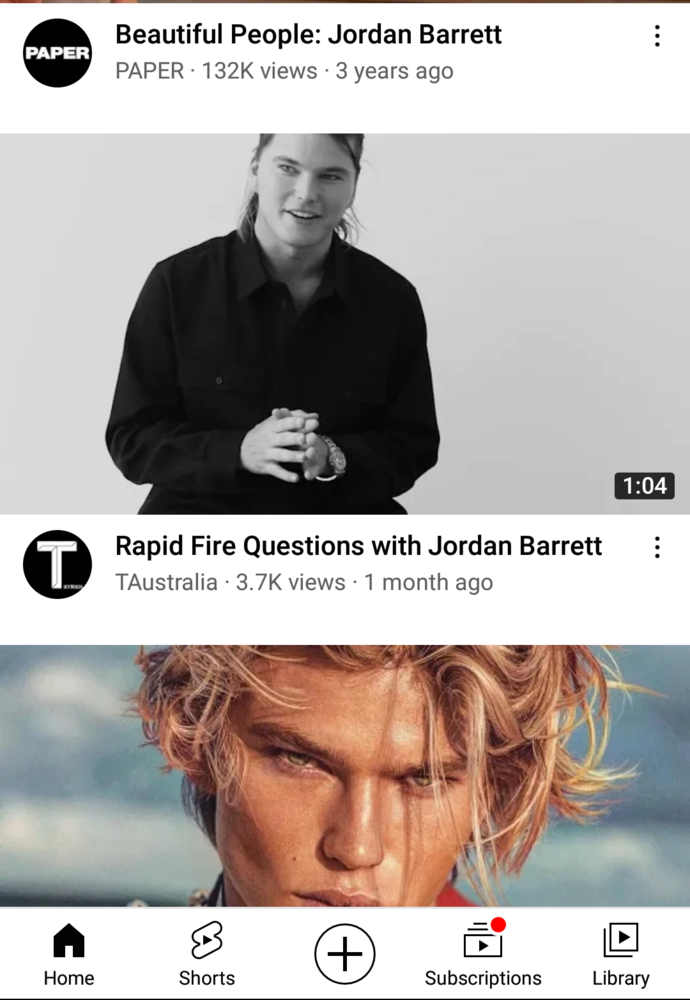Play the Rapid Fire Questions video thumbnail
Screen dimensions: 690x1000
[345, 324]
